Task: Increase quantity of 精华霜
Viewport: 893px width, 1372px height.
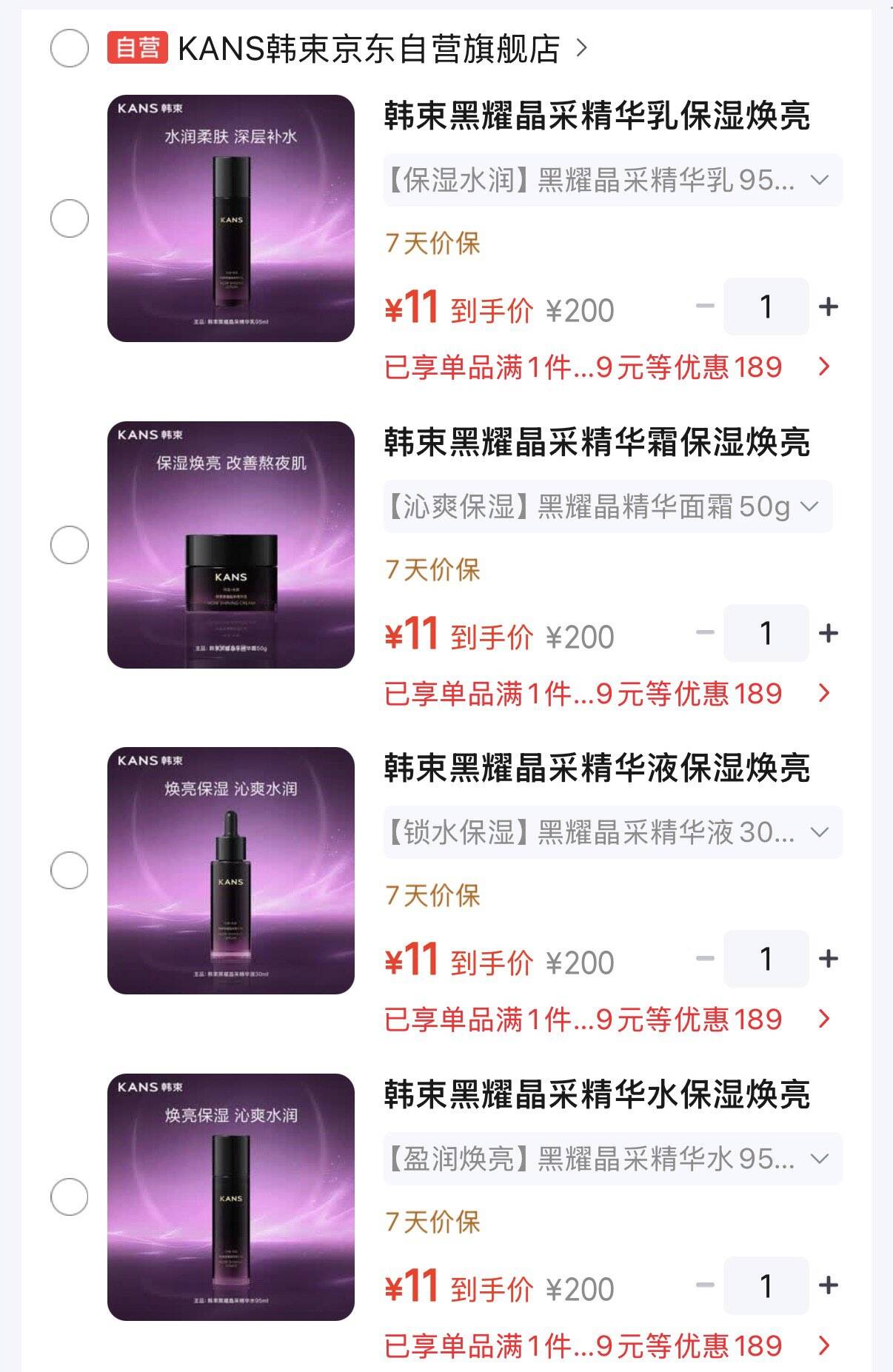Action: click(829, 633)
